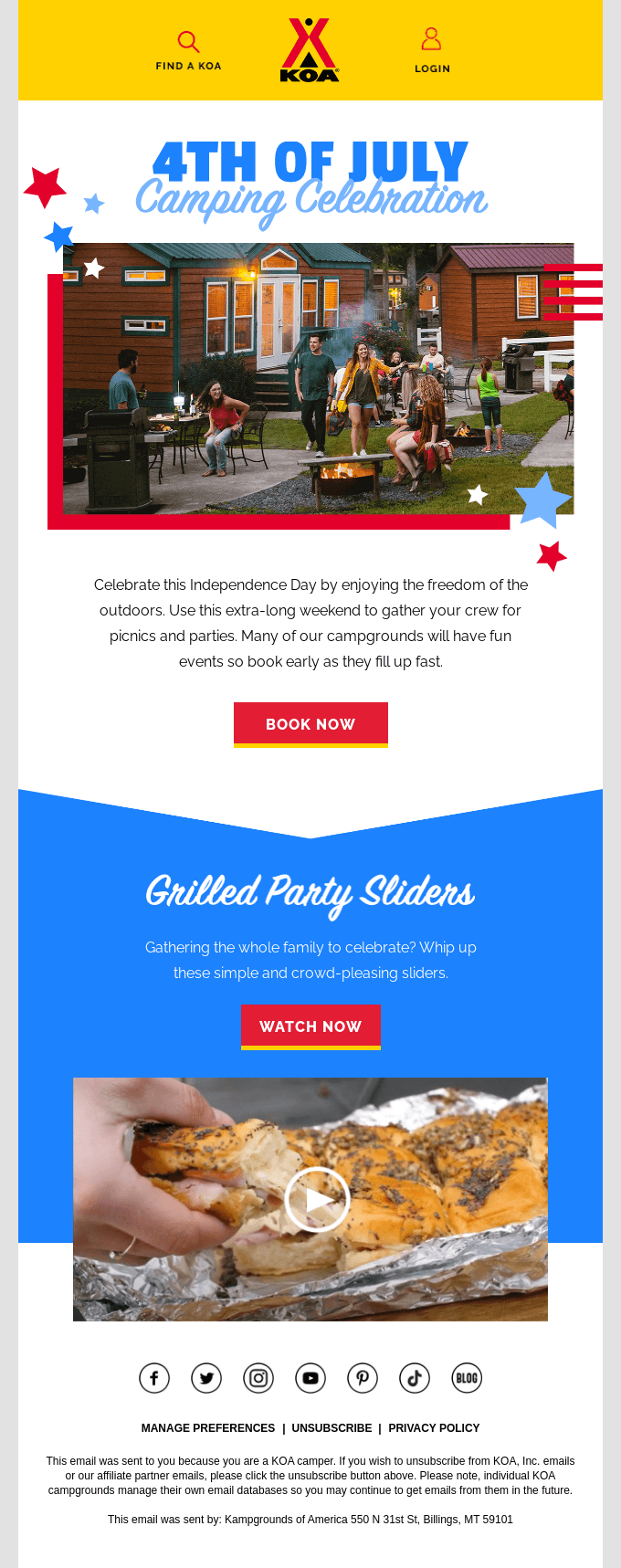Tap the Book Now button

coord(310,724)
